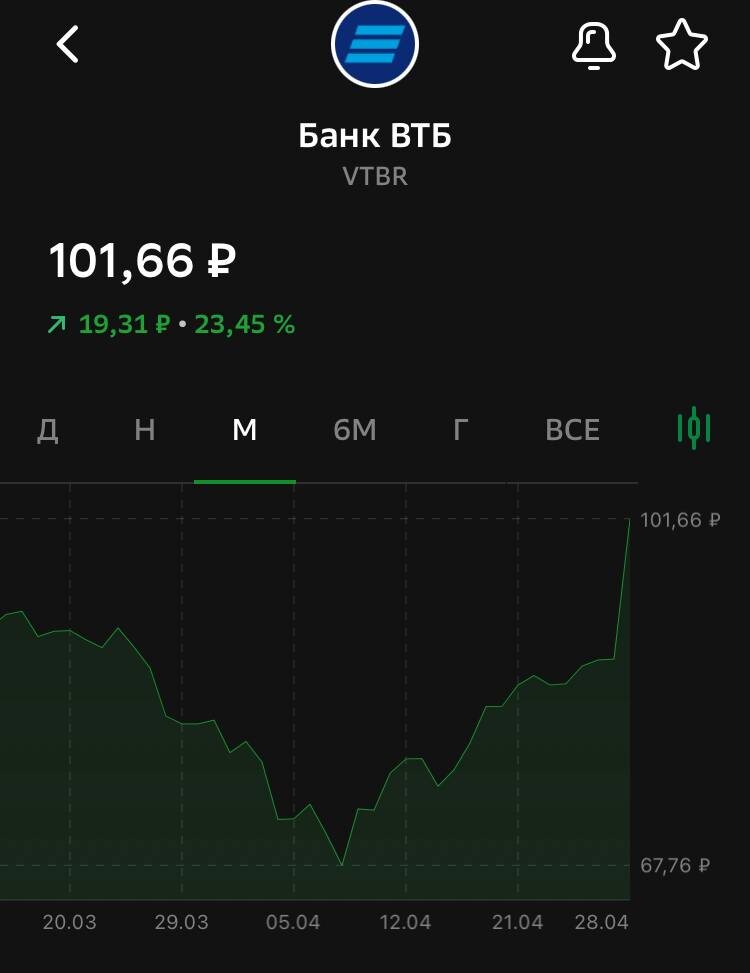The height and width of the screenshot is (973, 750).
Task: Switch chart to the Н (week) period
Action: coord(145,430)
